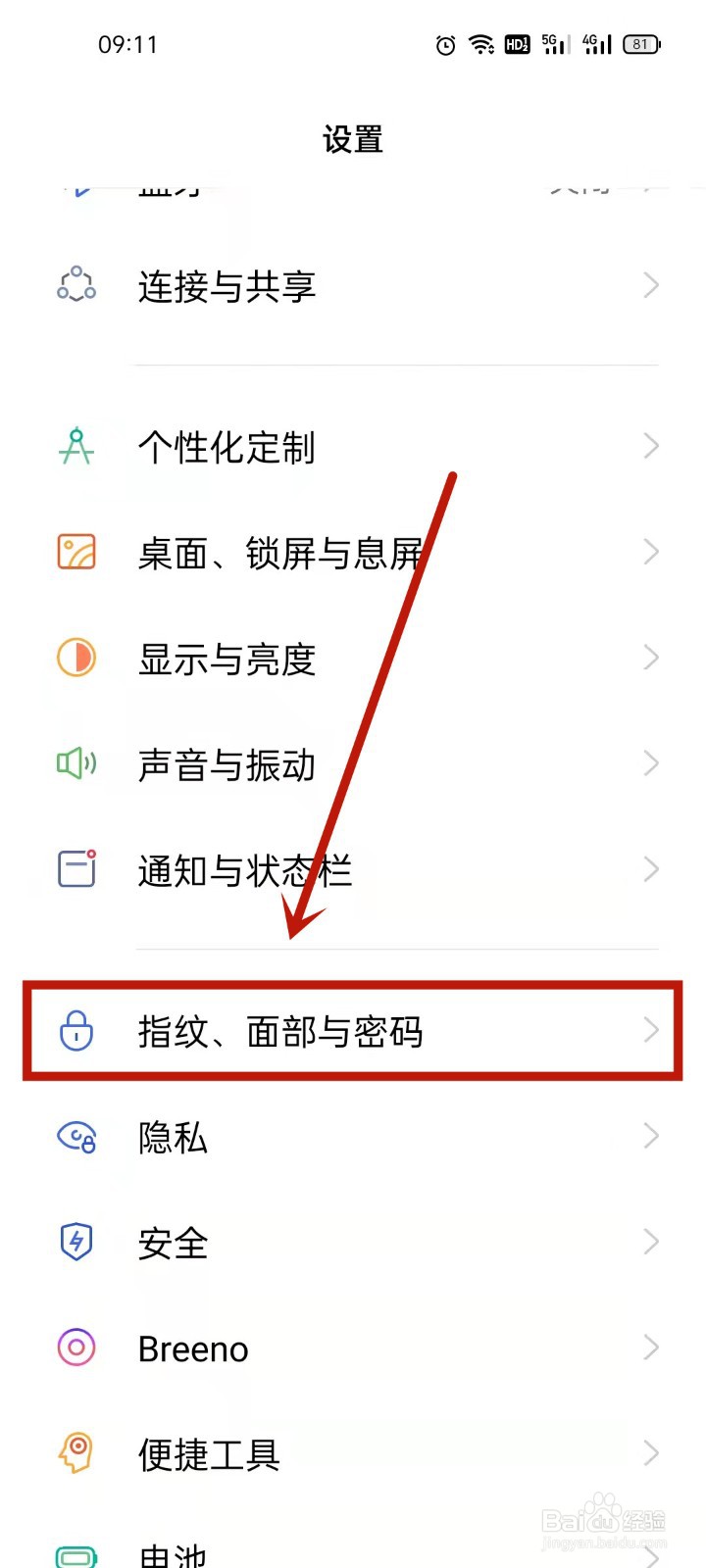Select the 指纹、面部与密码 lock icon

[76, 1030]
